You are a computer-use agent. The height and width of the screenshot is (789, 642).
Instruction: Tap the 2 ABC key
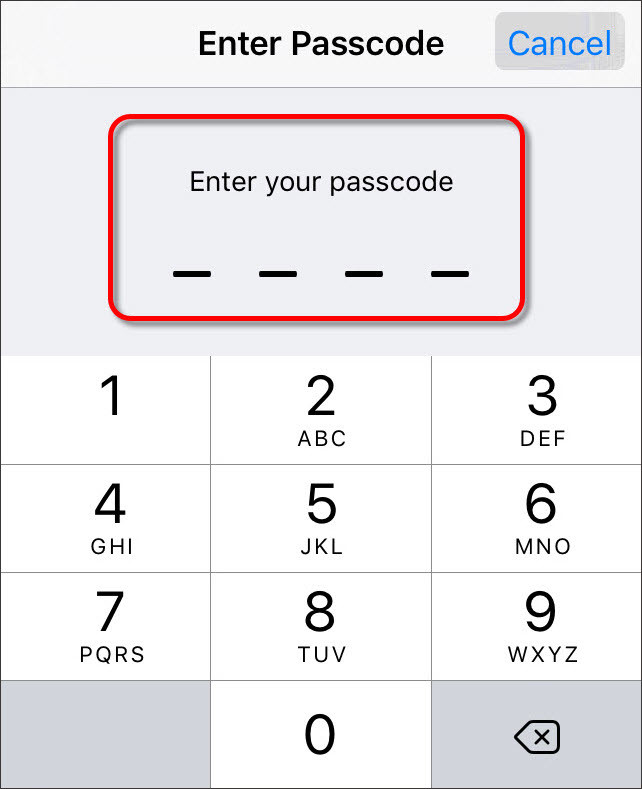pos(321,410)
